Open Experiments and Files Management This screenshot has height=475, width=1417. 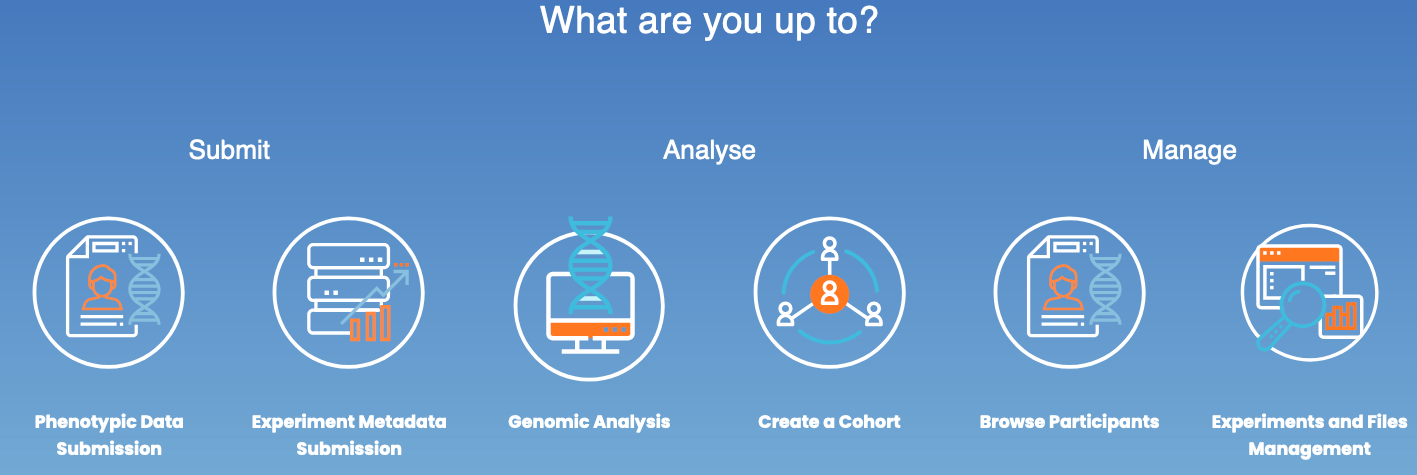coord(1309,293)
